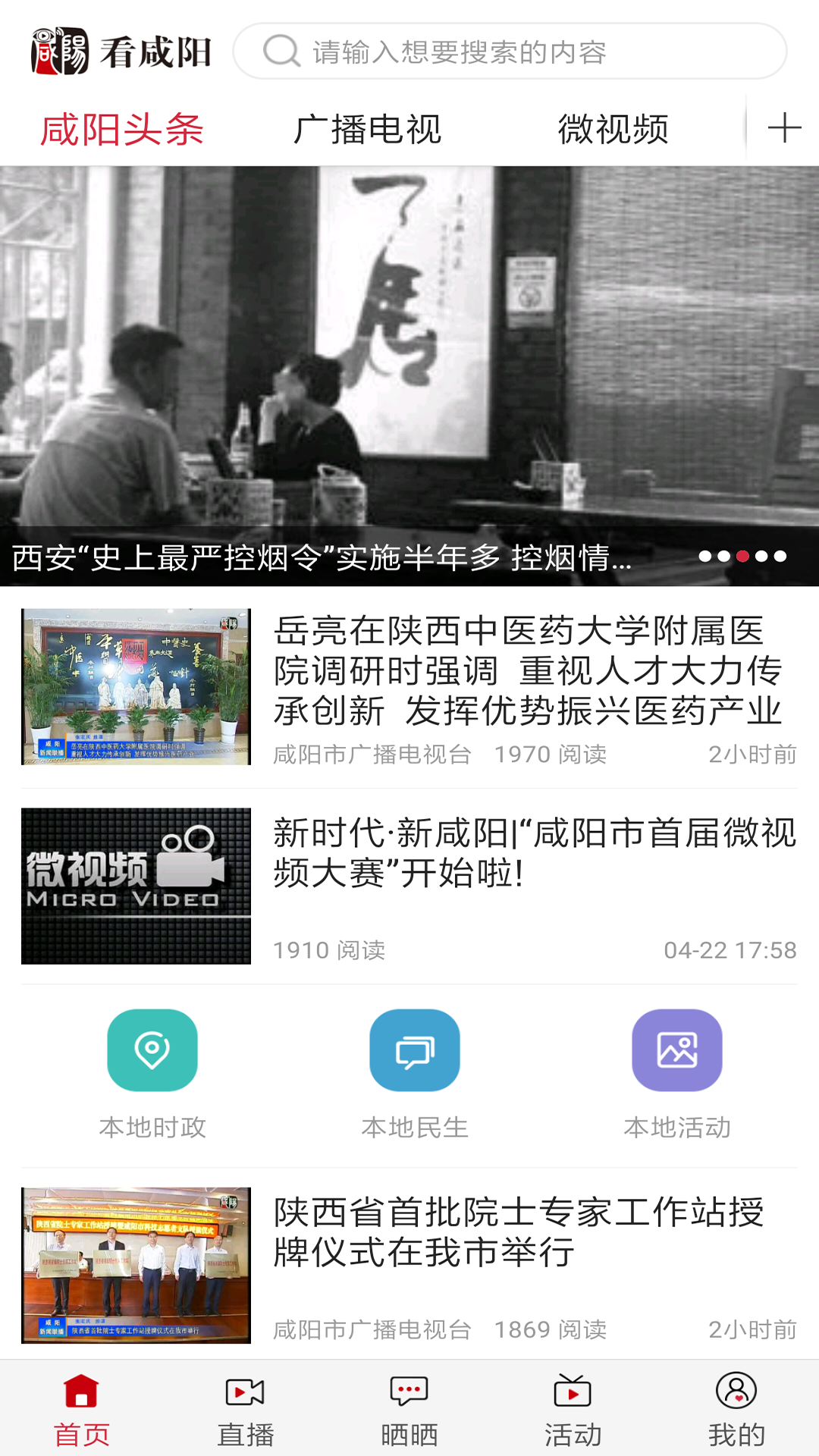
Task: Select the fourth carousel indicator dot
Action: 762,556
